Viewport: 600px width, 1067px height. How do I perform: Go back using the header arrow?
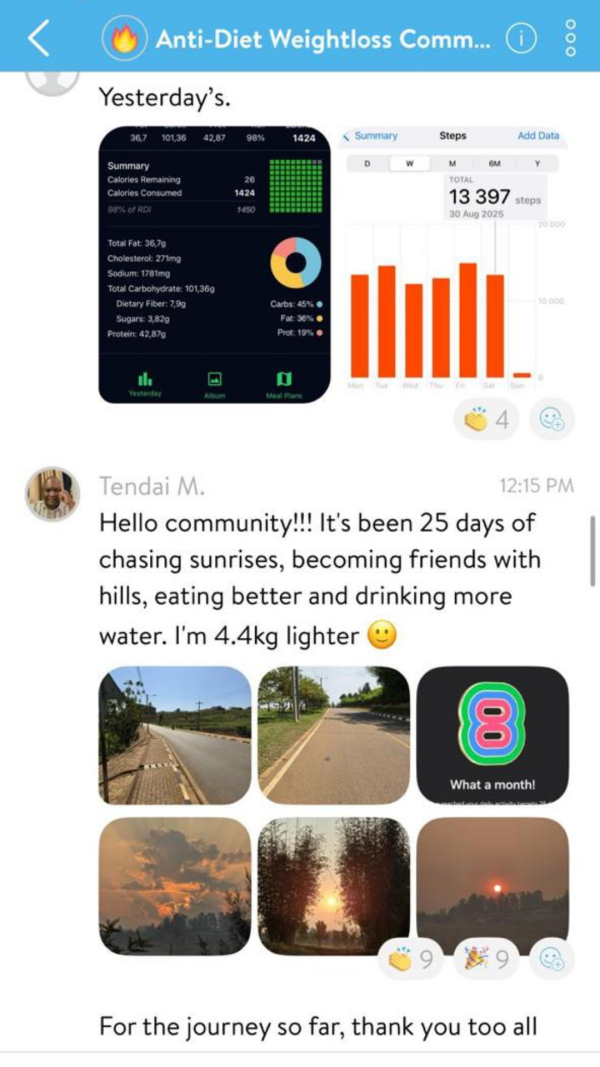(38, 39)
